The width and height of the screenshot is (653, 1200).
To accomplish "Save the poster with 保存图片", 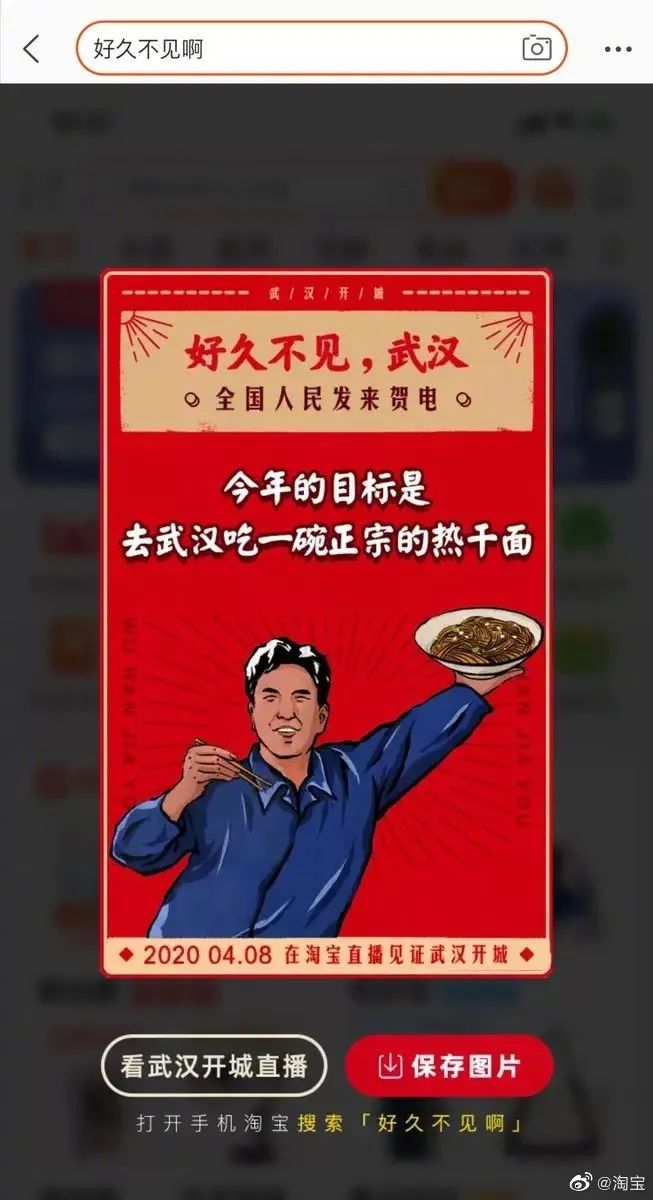I will point(449,1066).
